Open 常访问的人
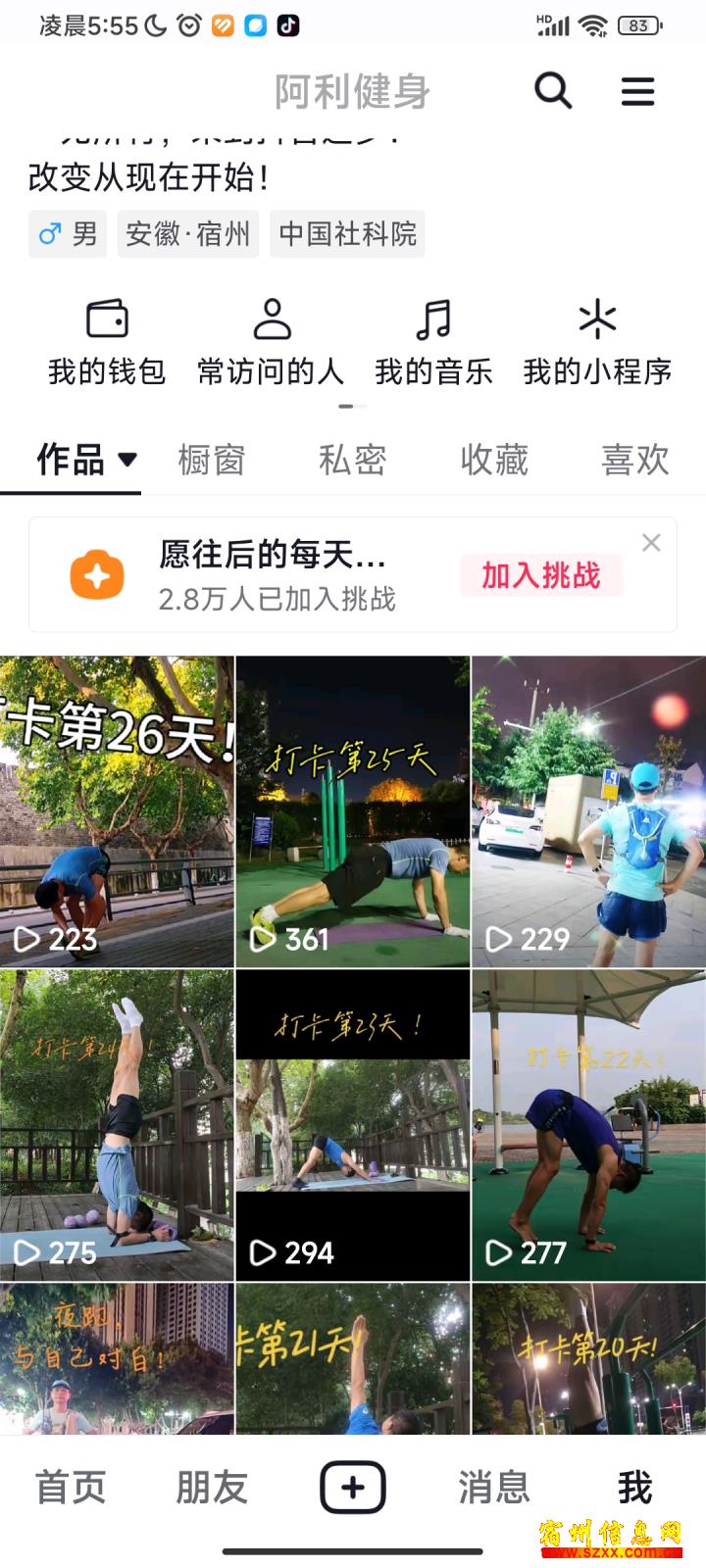706x1568 pixels. (x=272, y=343)
